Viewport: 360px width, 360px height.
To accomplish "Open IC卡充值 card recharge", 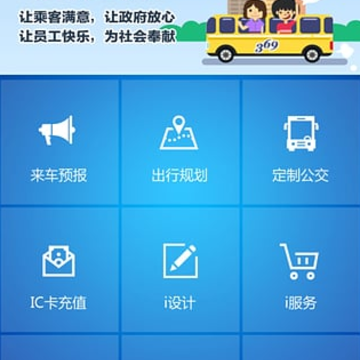I will tap(59, 270).
